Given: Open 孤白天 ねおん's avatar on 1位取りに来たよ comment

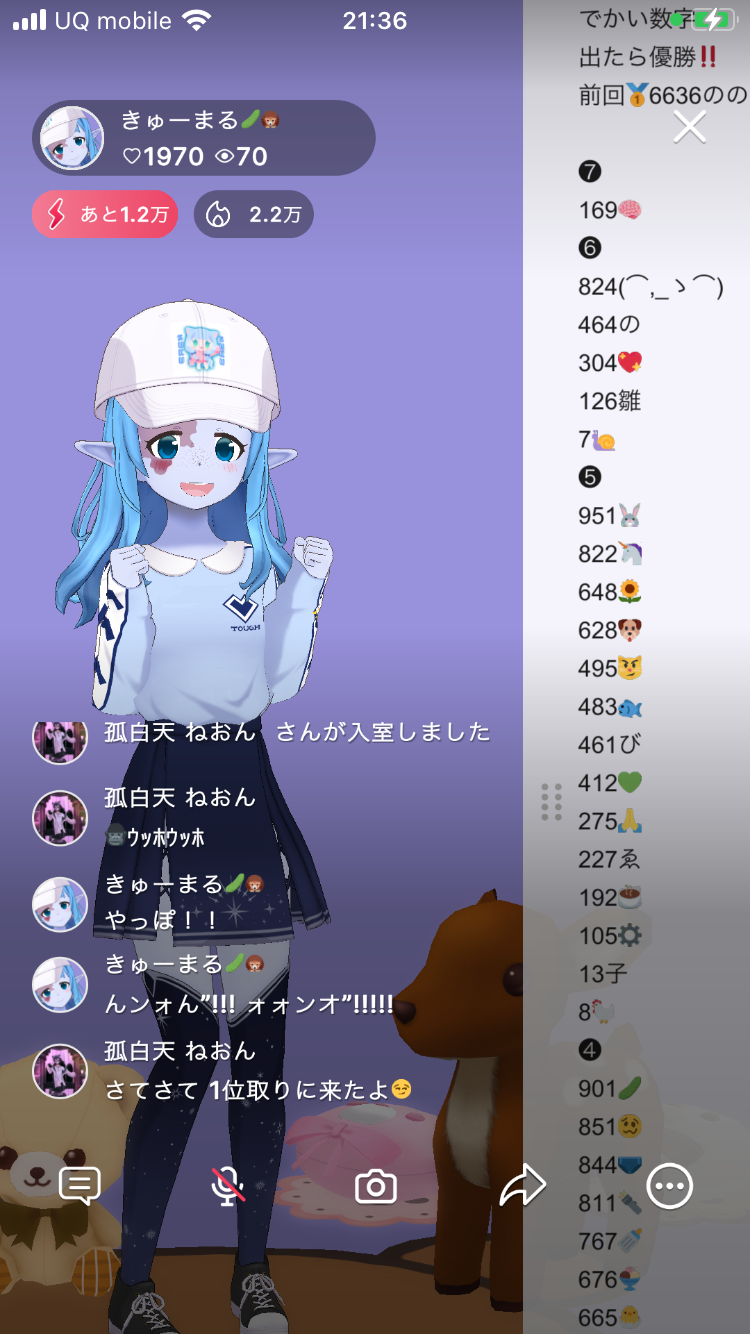Looking at the screenshot, I should click(x=60, y=1071).
